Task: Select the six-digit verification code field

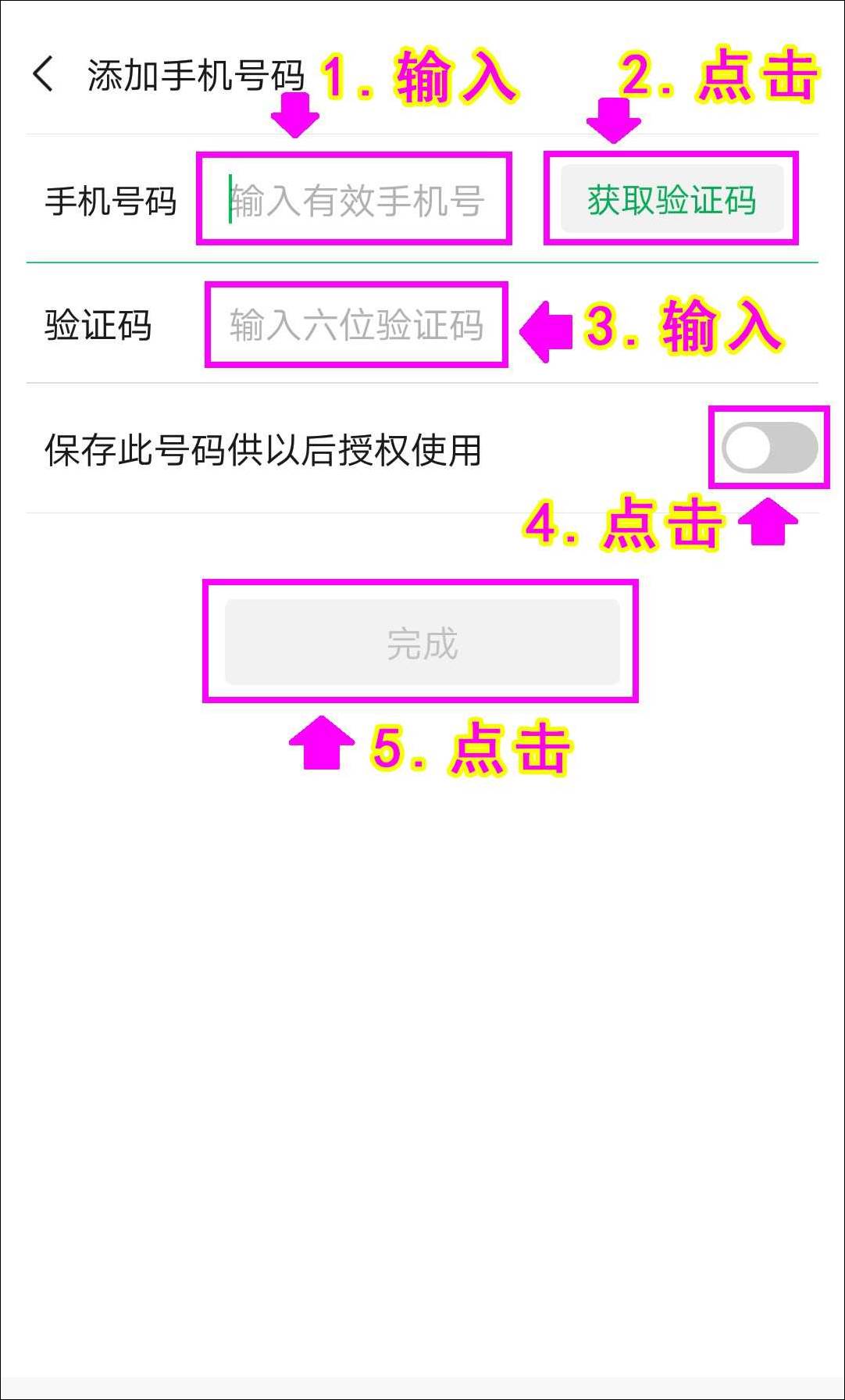Action: 356,325
